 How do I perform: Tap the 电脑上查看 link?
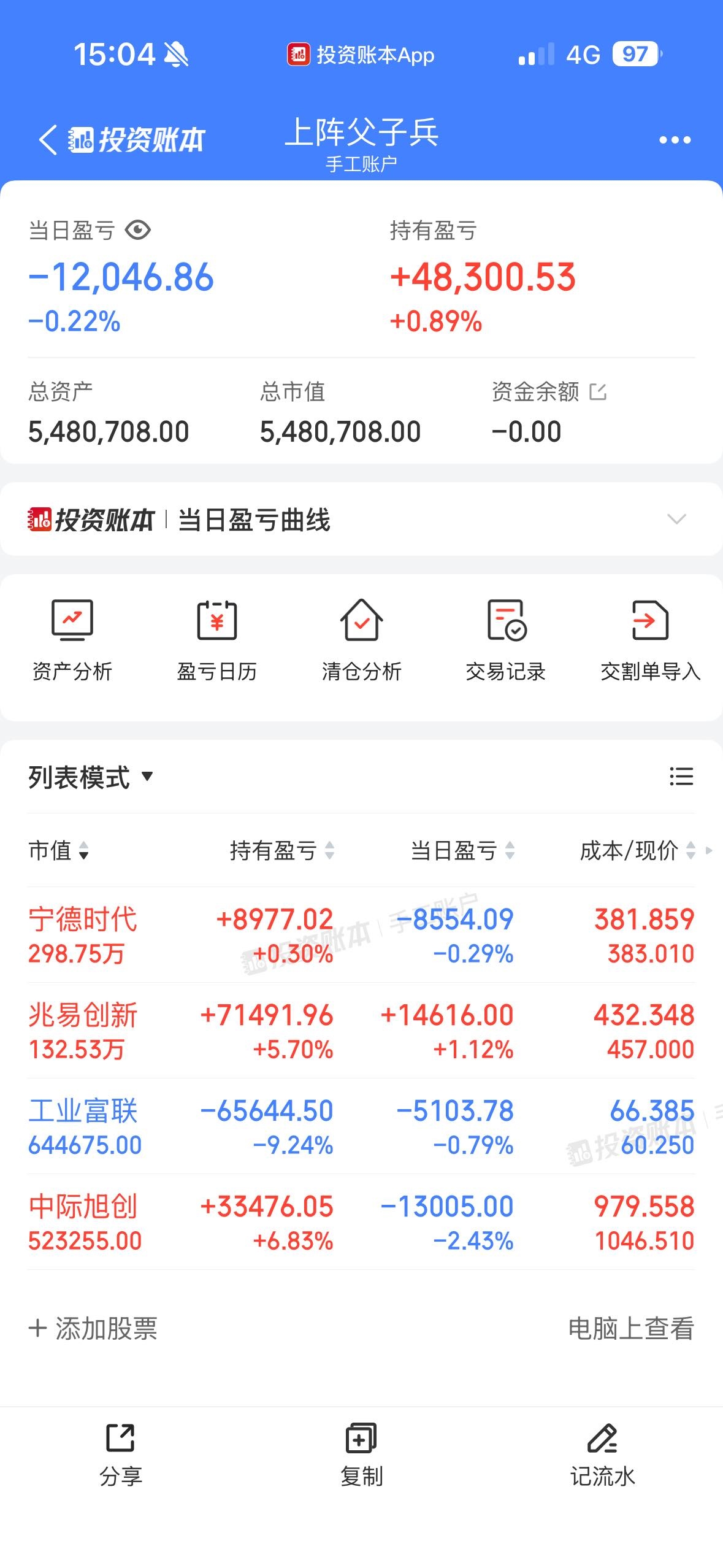pyautogui.click(x=631, y=1329)
